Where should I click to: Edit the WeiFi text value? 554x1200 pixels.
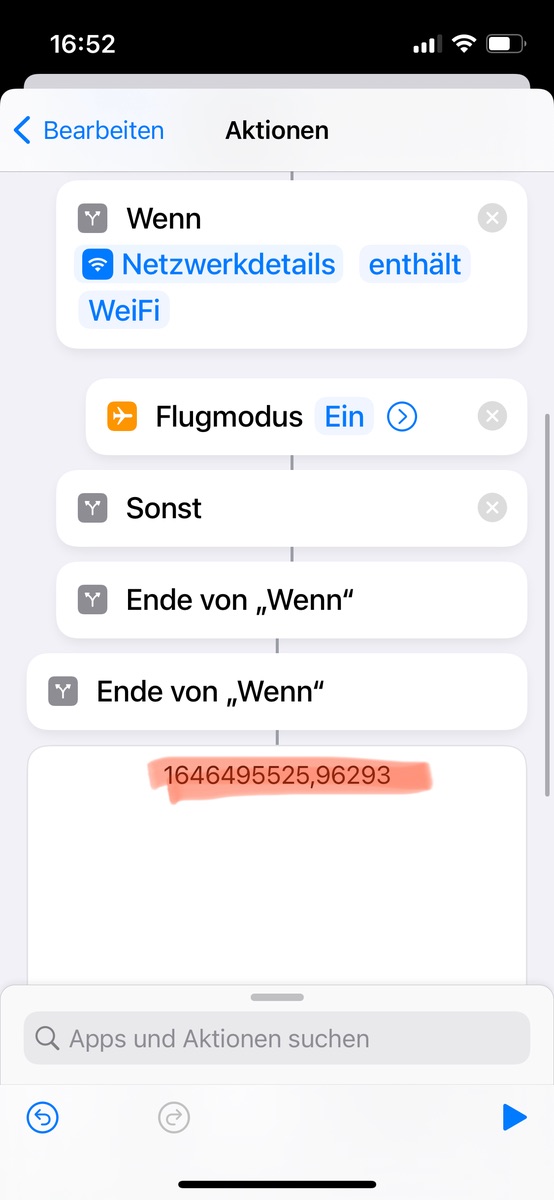125,310
